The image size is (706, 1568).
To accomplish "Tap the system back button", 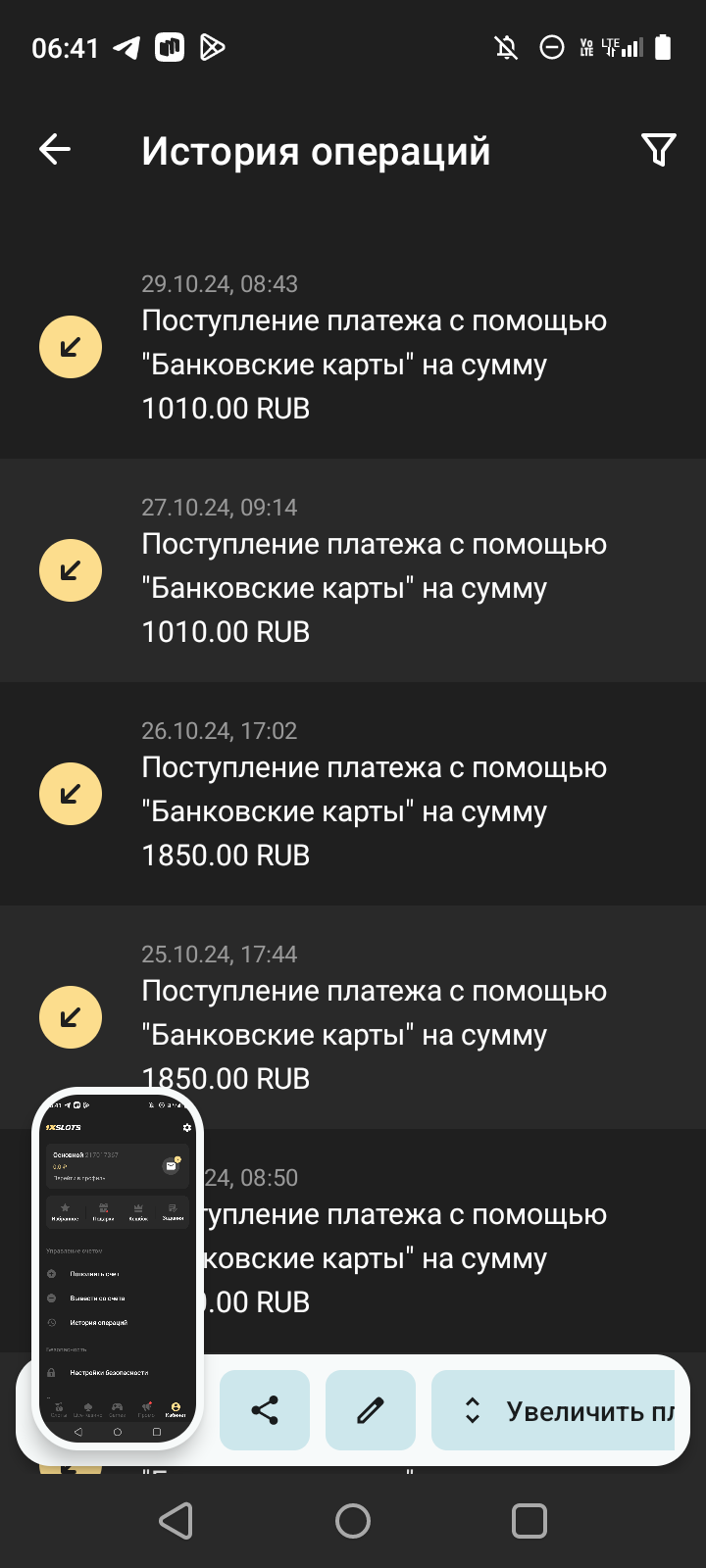I will pos(176,1521).
